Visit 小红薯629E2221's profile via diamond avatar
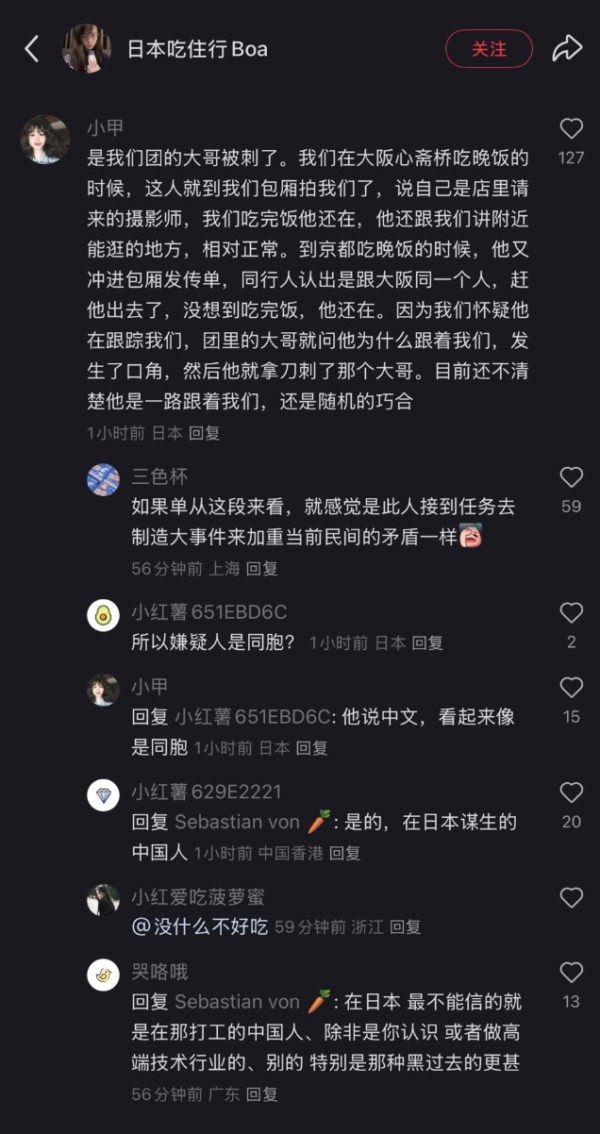 (103, 795)
